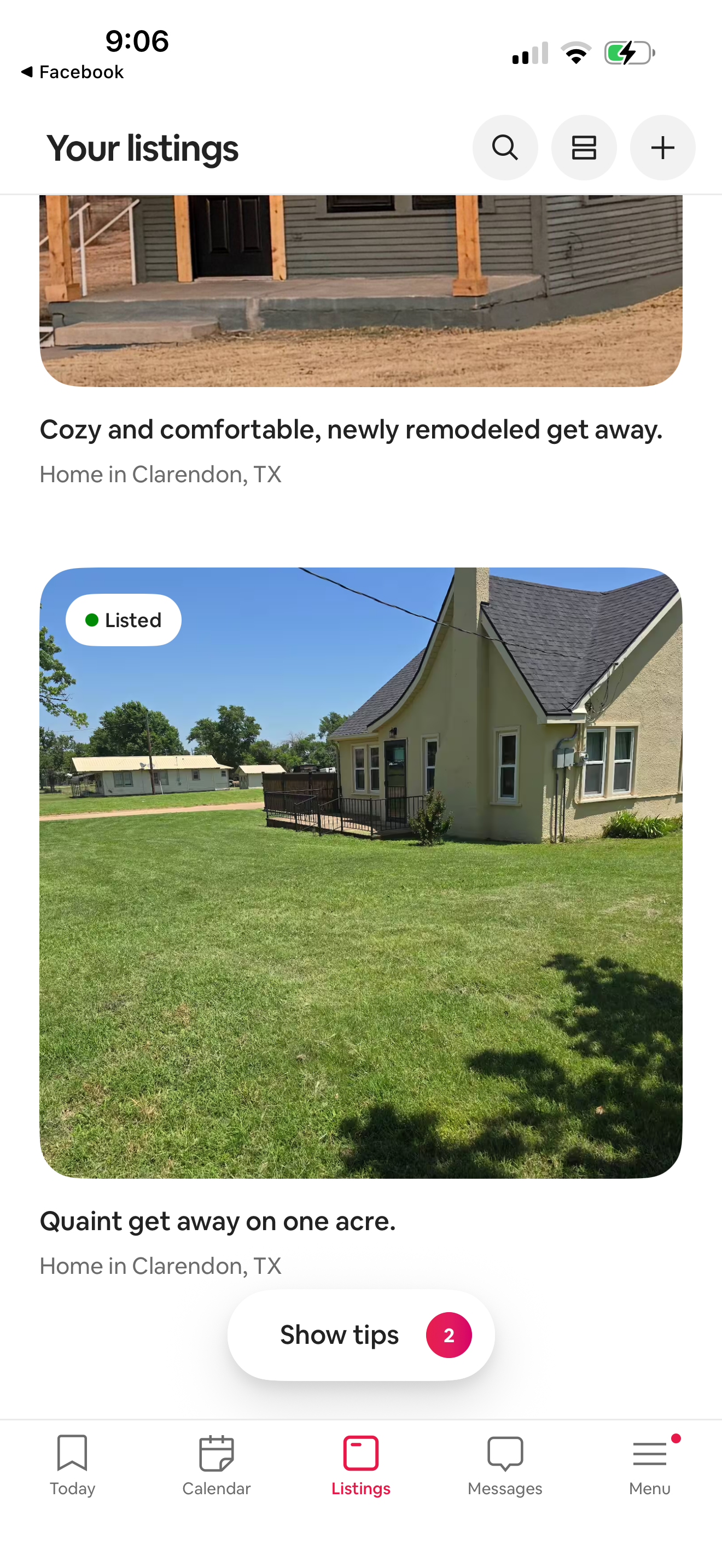Search your listings

coord(505,148)
